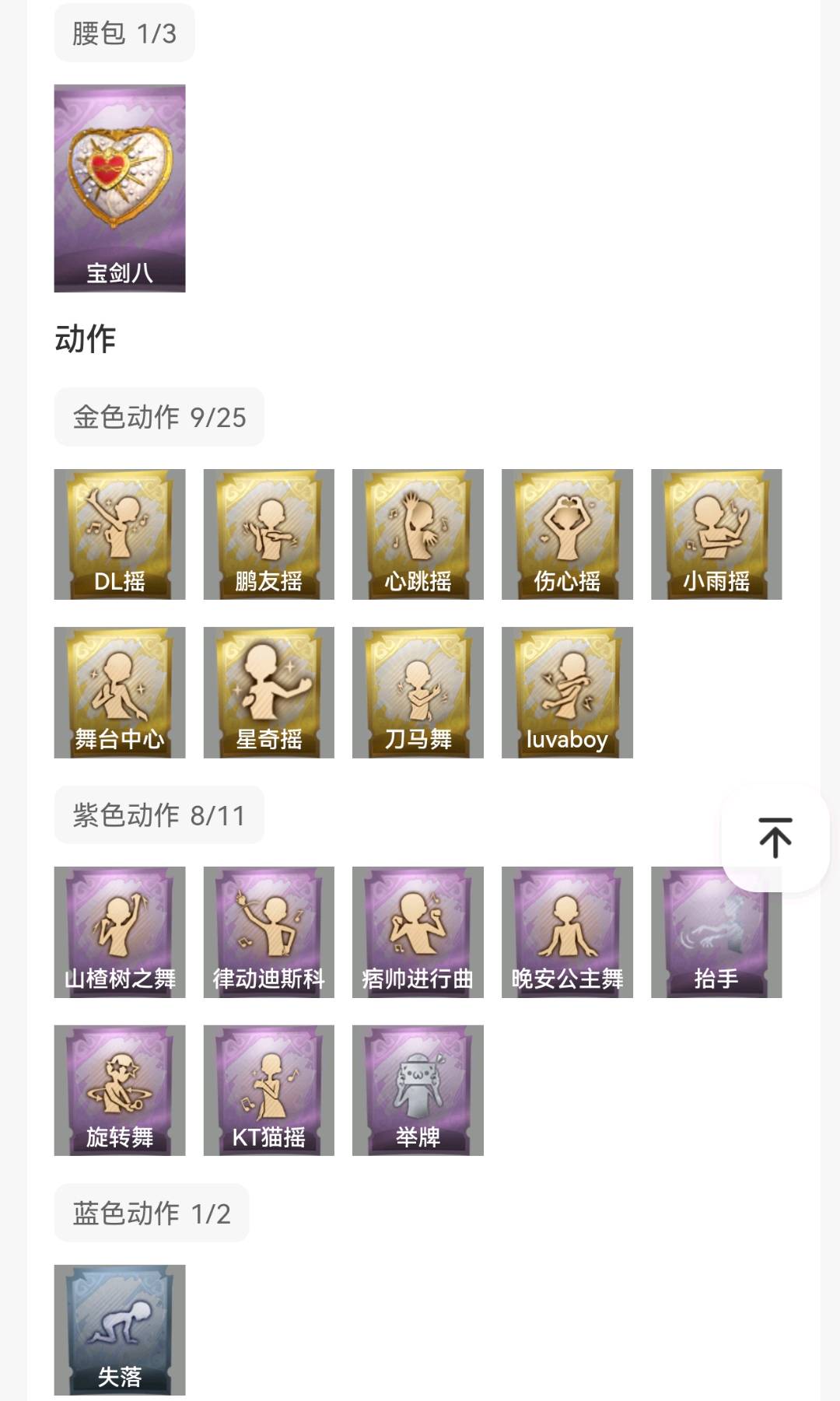The width and height of the screenshot is (840, 1401).
Task: View the 晚安公主舞 action
Action: (567, 932)
